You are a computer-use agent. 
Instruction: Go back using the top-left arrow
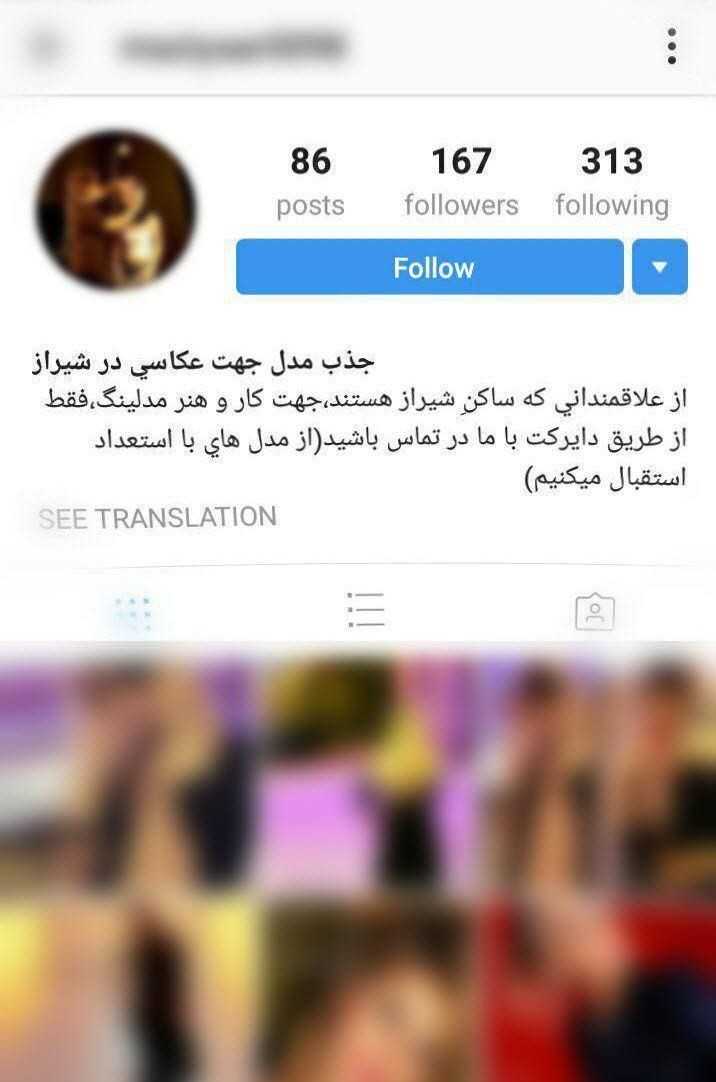[45, 47]
